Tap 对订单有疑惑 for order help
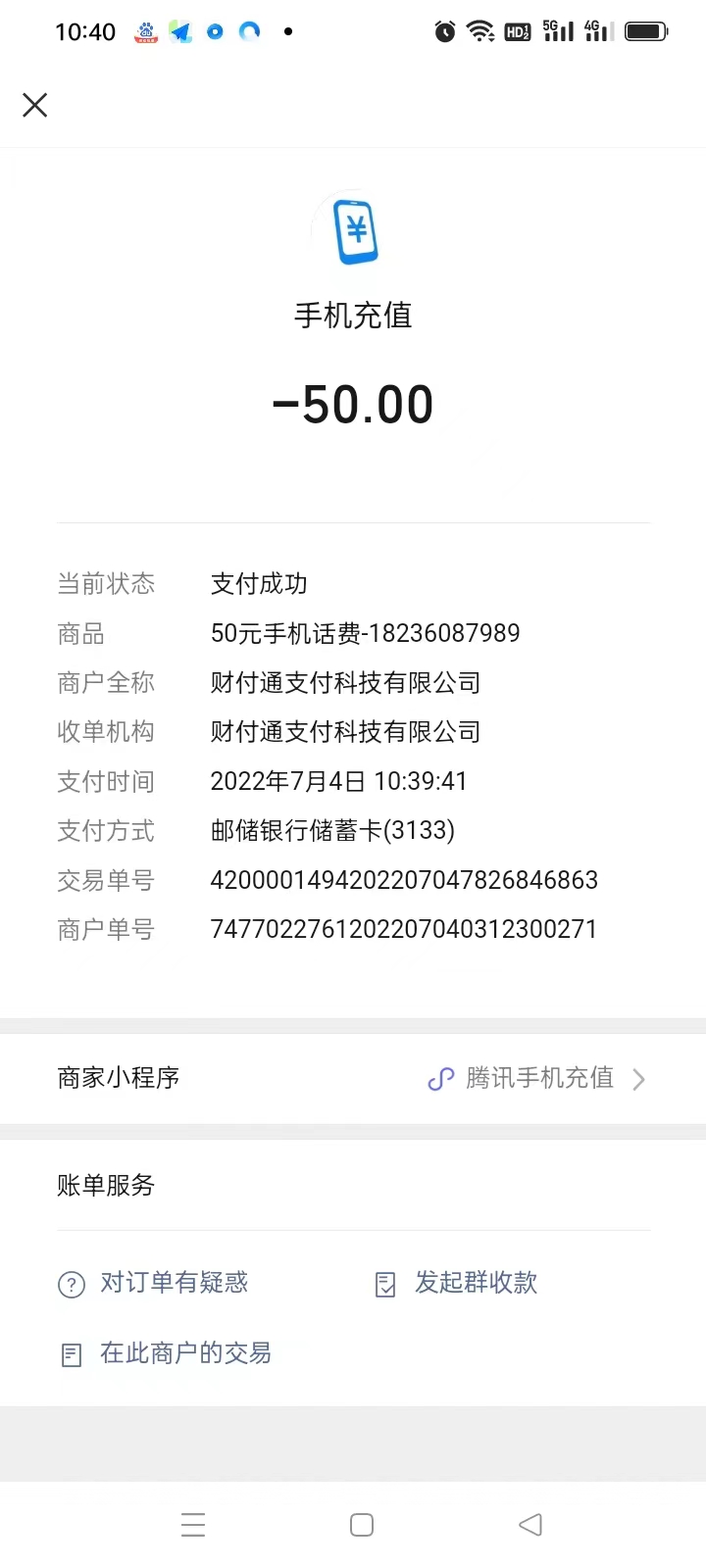 tap(174, 1283)
